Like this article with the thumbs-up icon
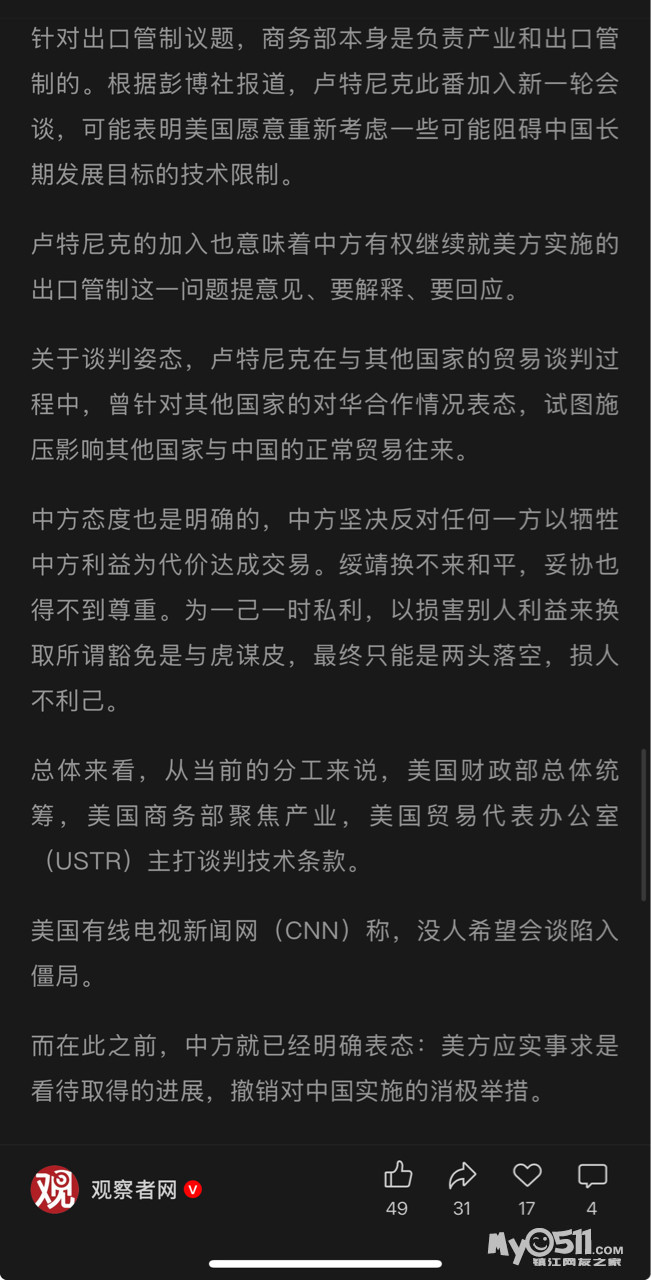 coord(397,1175)
